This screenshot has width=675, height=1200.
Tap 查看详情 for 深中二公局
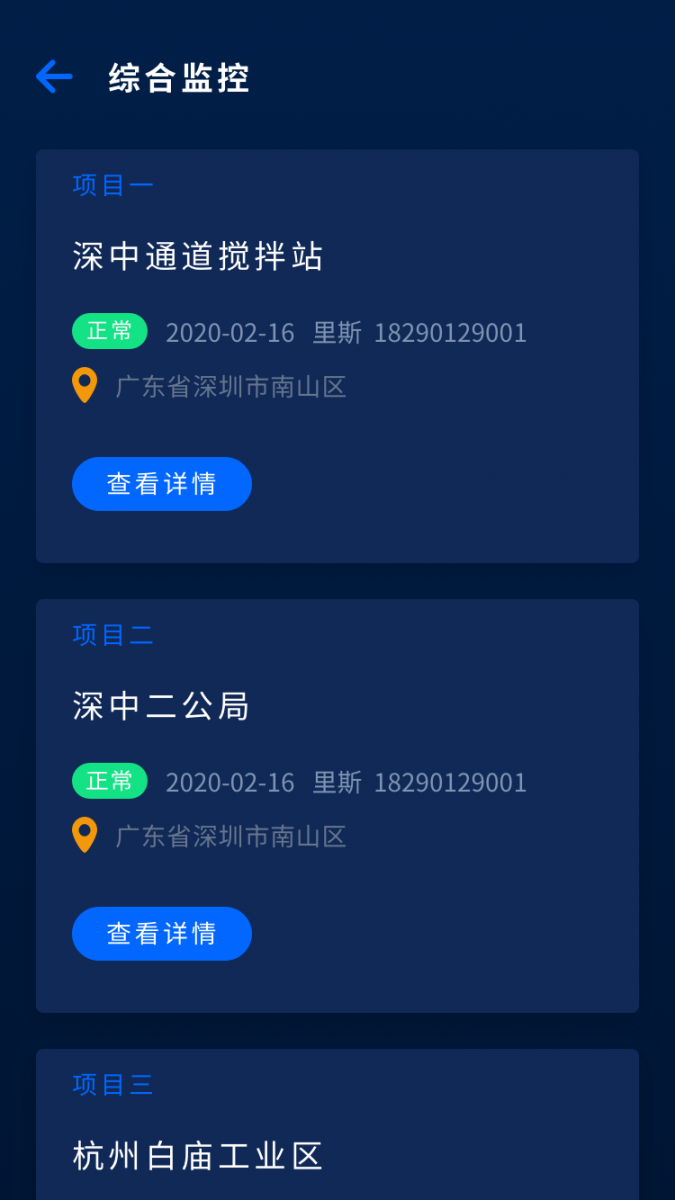(x=162, y=934)
